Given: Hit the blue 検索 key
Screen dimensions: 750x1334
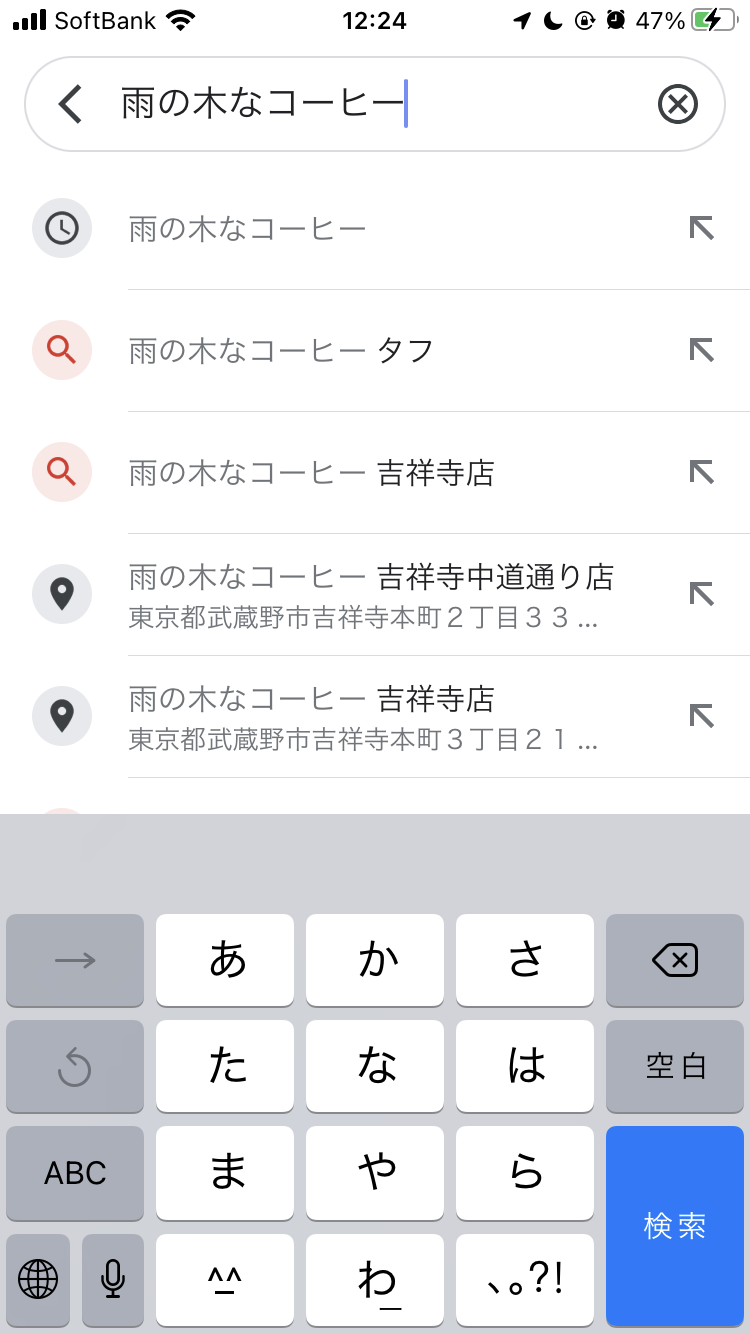Looking at the screenshot, I should coord(675,1226).
